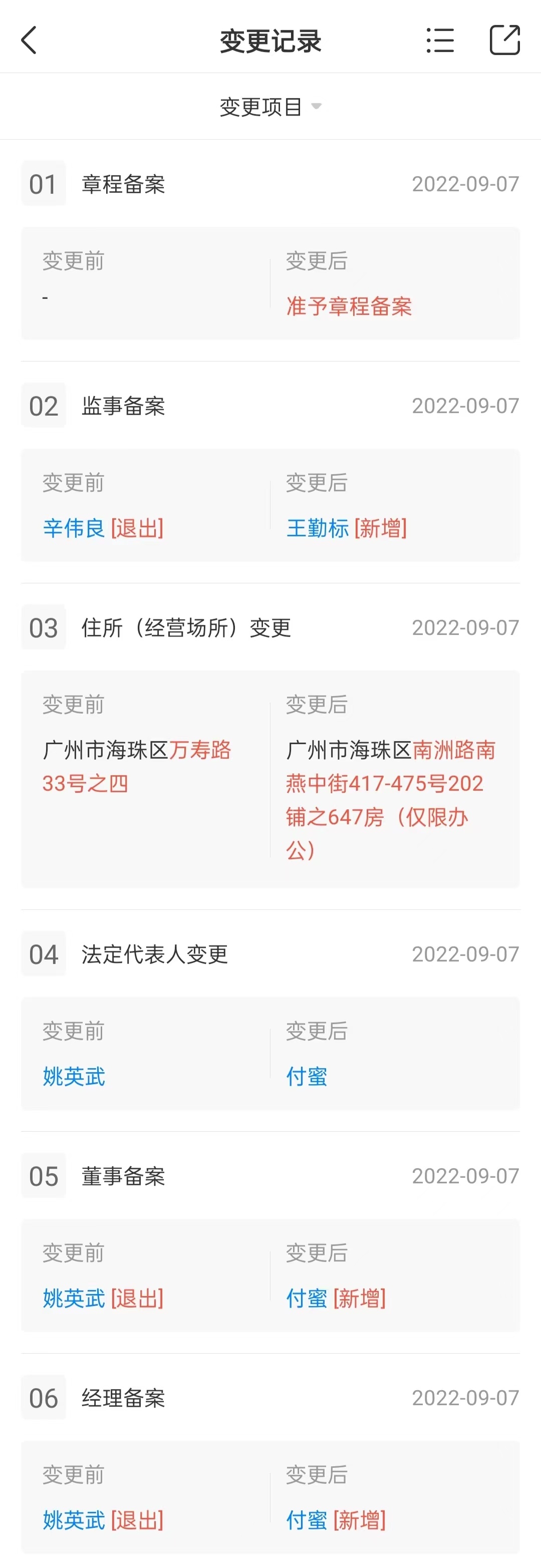The image size is (541, 1568).
Task: Select 姚英武 in the 经理备案 record
Action: pyautogui.click(x=74, y=1520)
